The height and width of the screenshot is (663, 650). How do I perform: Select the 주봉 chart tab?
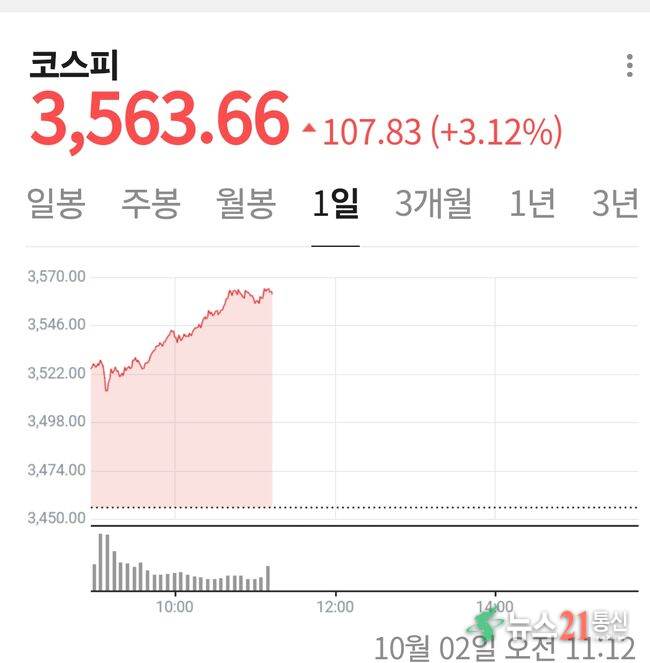tap(150, 204)
